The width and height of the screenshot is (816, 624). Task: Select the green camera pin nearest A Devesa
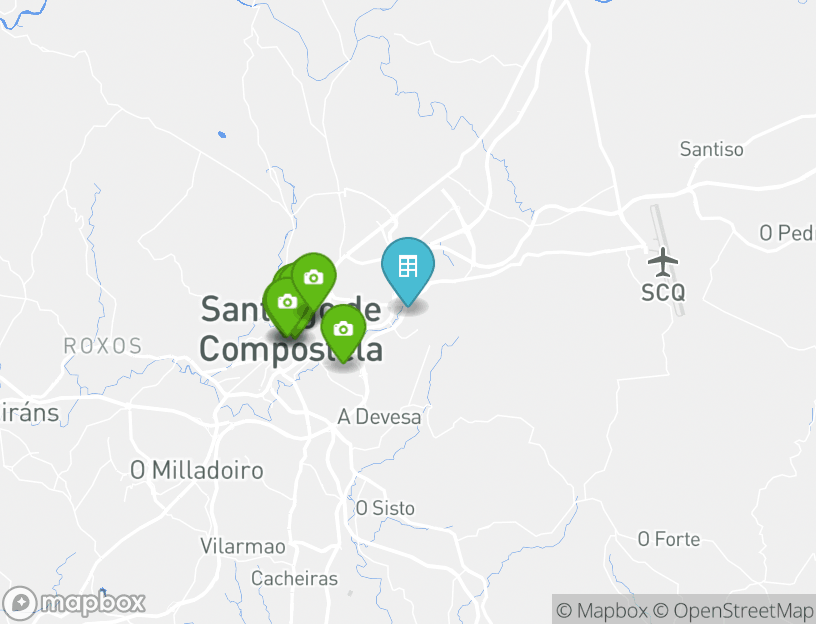(343, 329)
